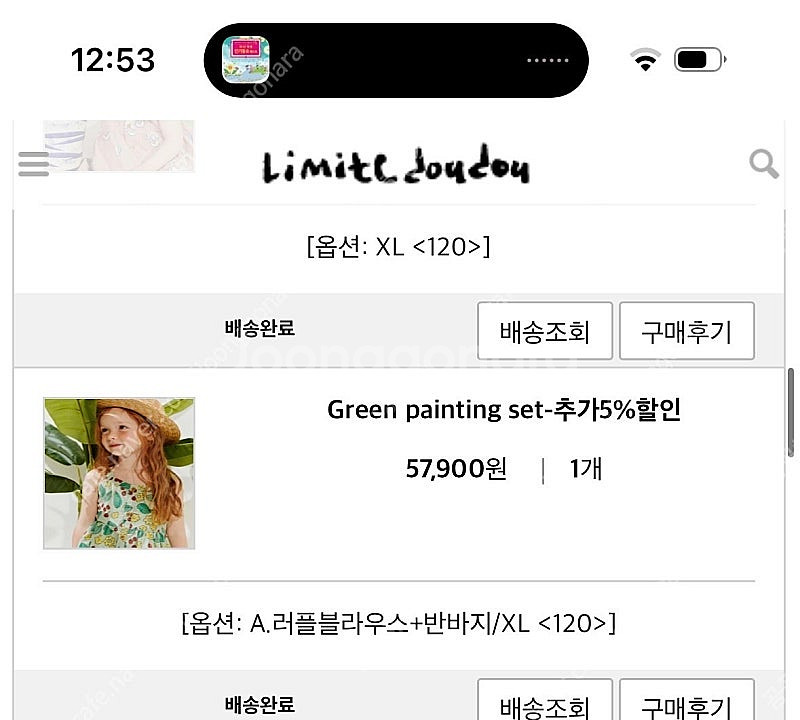Tap 배송조회 for the item preceding Green painting set

(x=544, y=331)
